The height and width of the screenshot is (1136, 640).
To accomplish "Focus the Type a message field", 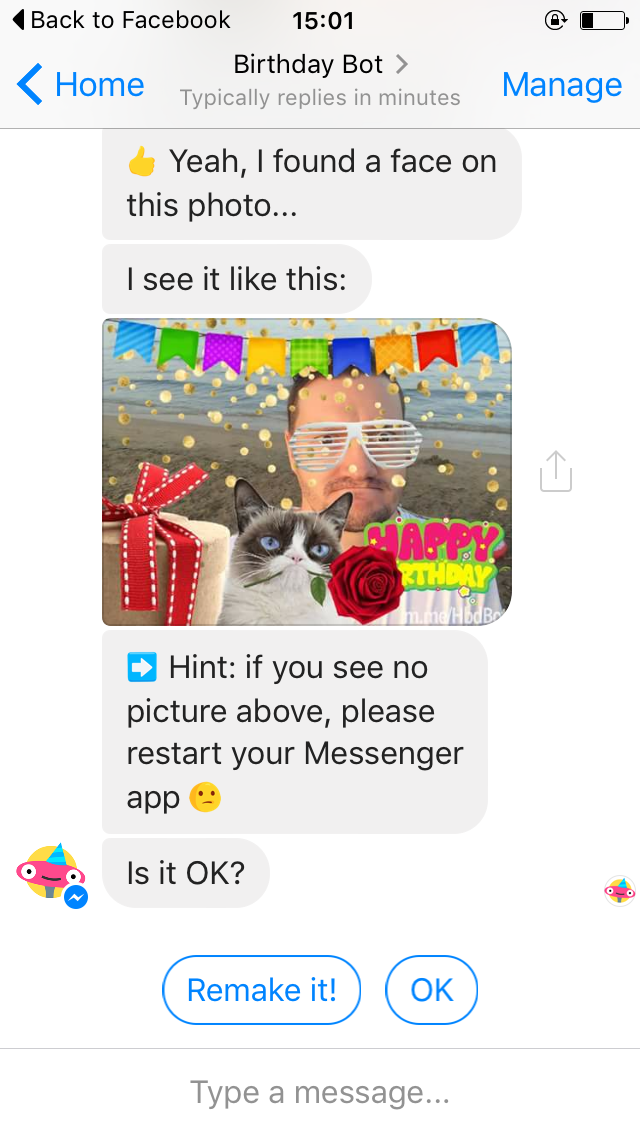I will [320, 1092].
